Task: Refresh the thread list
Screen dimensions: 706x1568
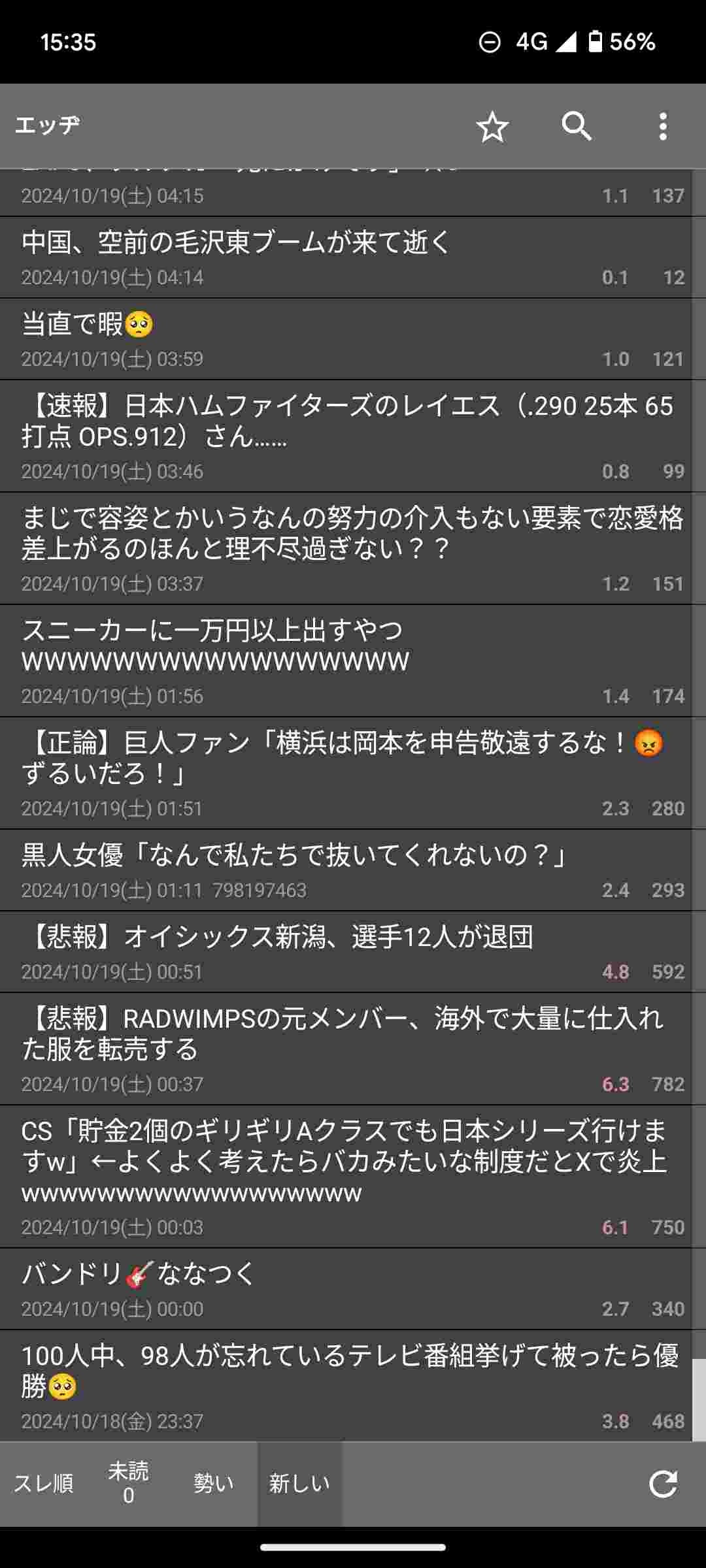Action: tap(663, 1484)
